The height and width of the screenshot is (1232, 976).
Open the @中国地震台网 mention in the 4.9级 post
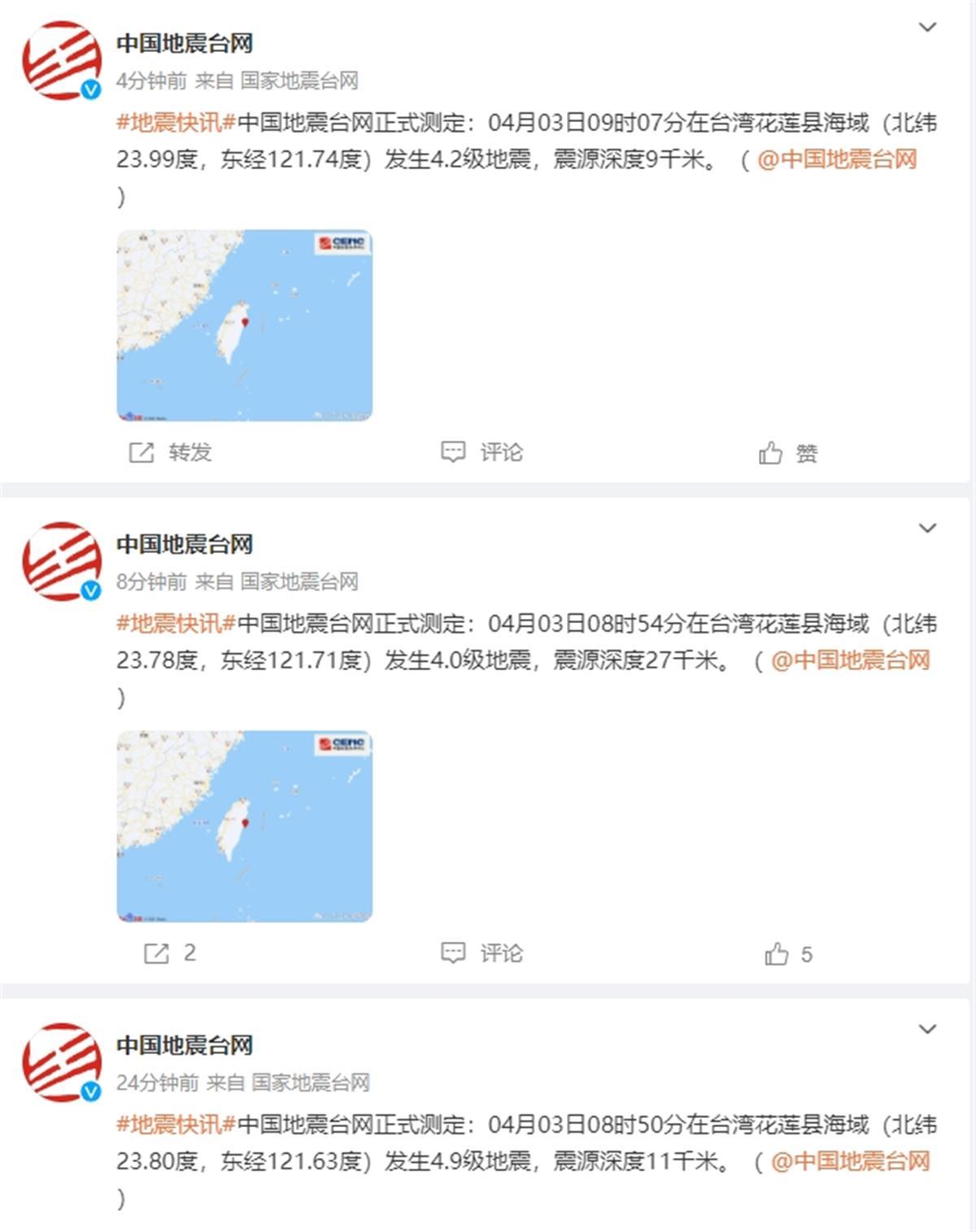coord(850,1161)
